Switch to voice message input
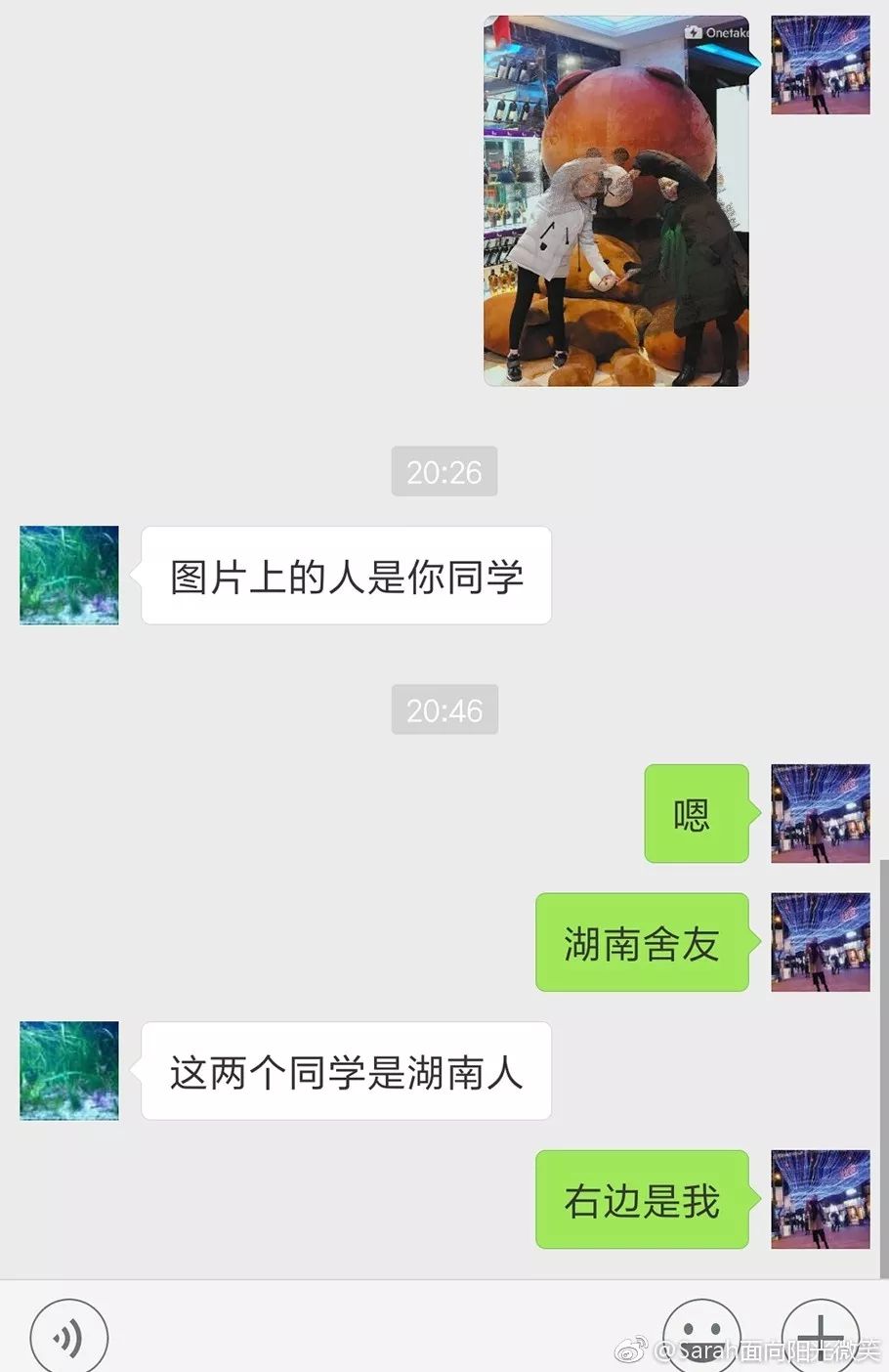Screen dimensions: 889x1372 [x=68, y=1337]
